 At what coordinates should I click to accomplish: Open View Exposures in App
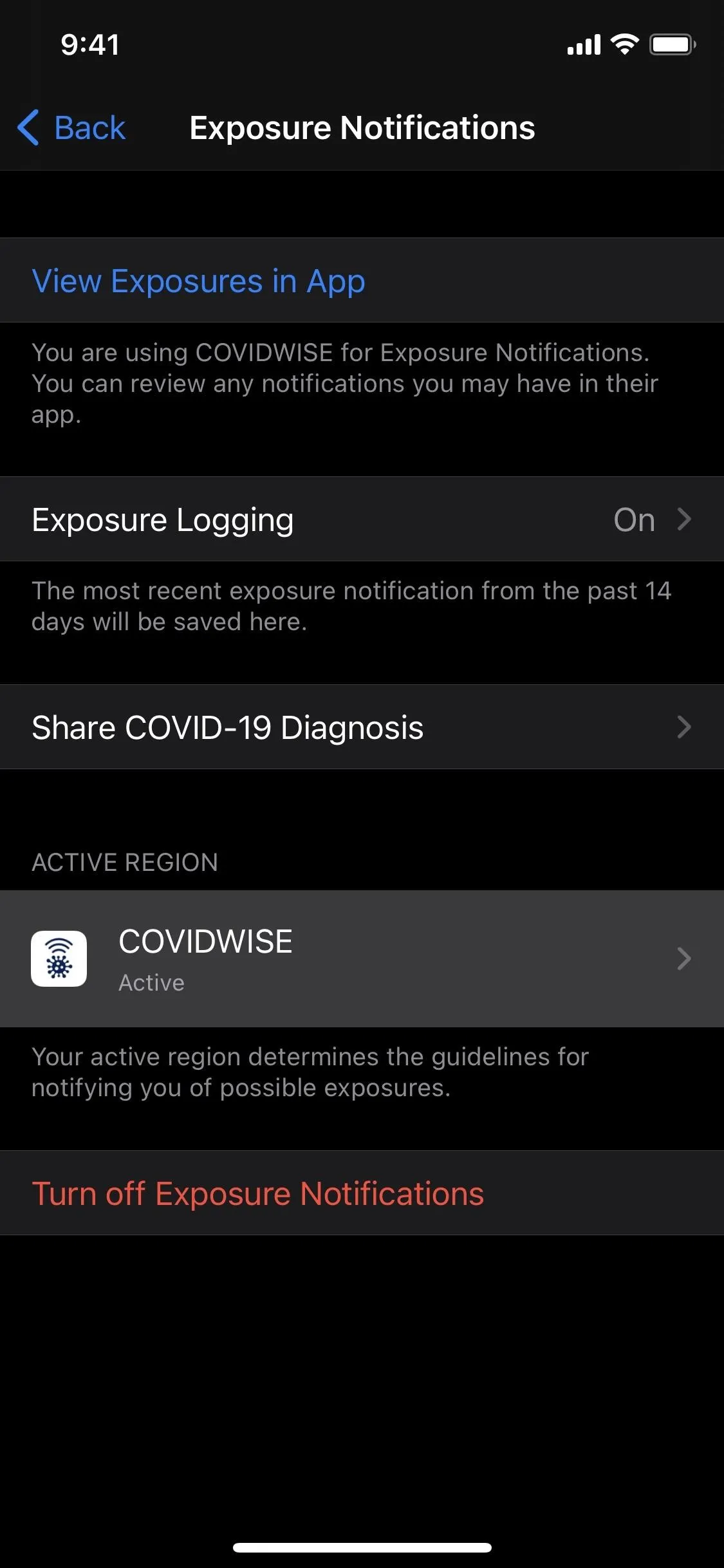pos(362,281)
